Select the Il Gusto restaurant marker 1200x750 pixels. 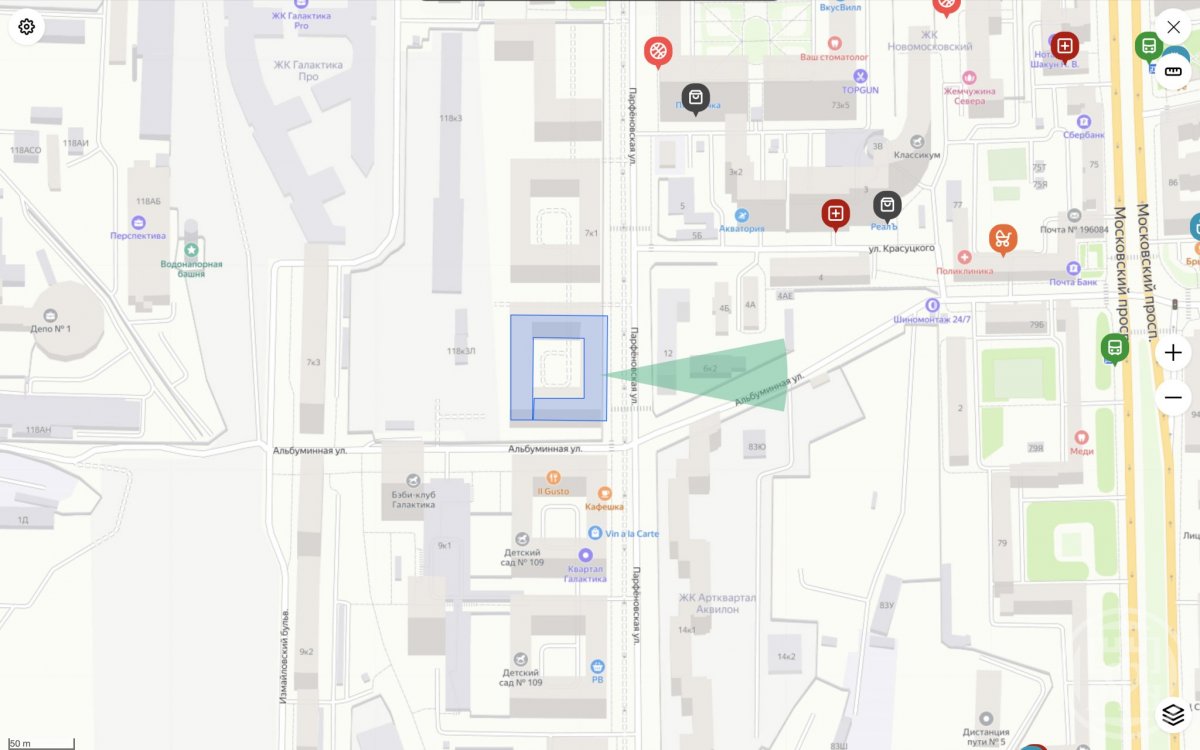(x=553, y=477)
